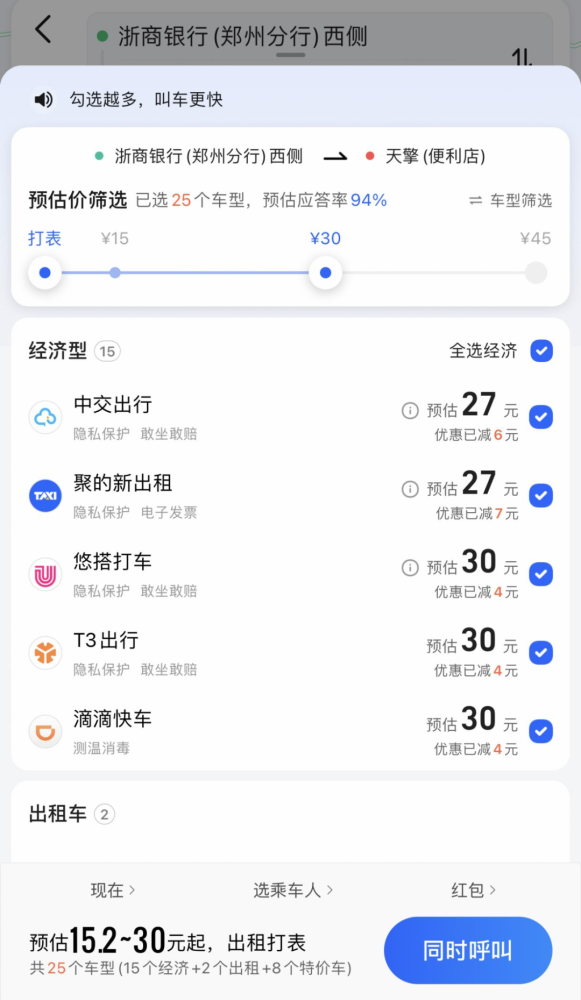Open 车型筛选 vehicle type filter
The height and width of the screenshot is (1000, 581).
(510, 200)
